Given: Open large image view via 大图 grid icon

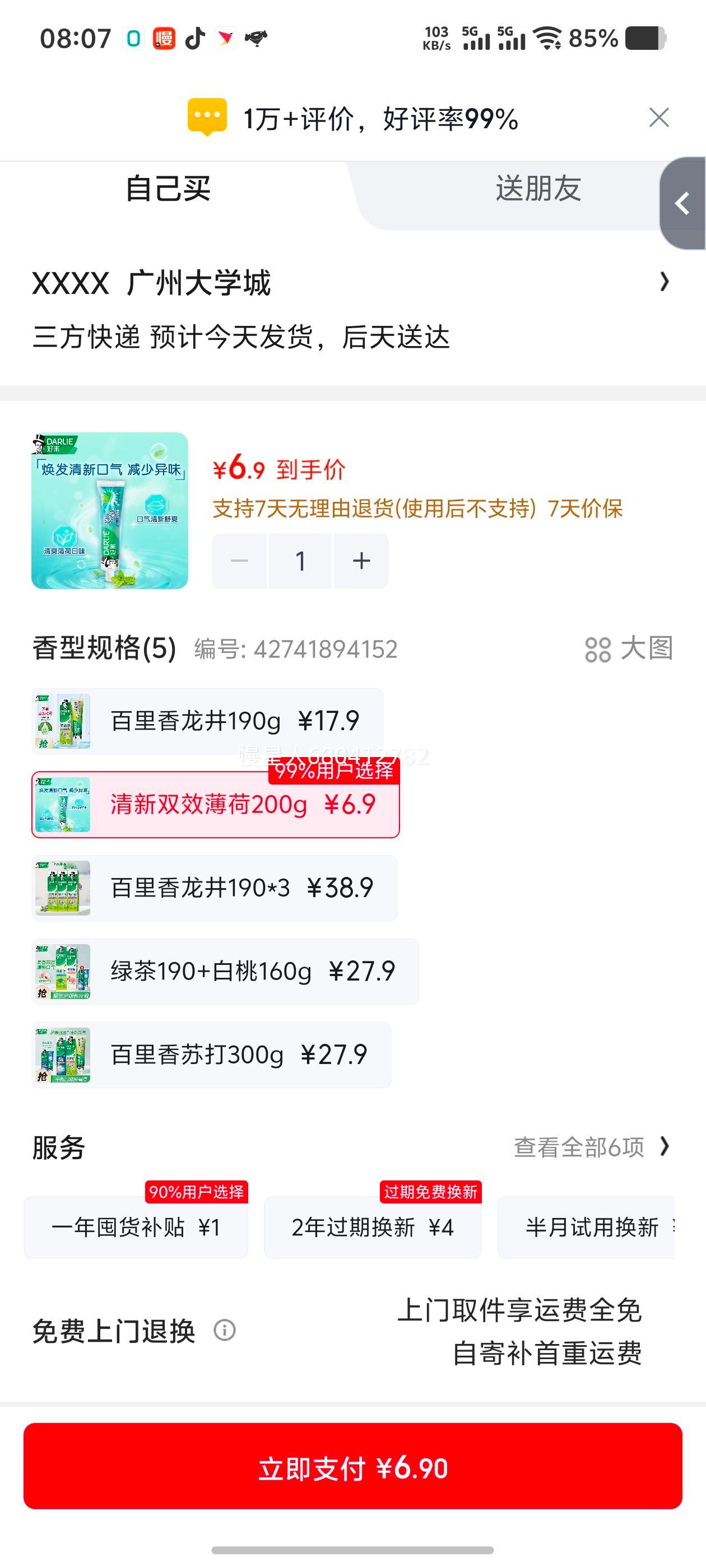Looking at the screenshot, I should [600, 650].
